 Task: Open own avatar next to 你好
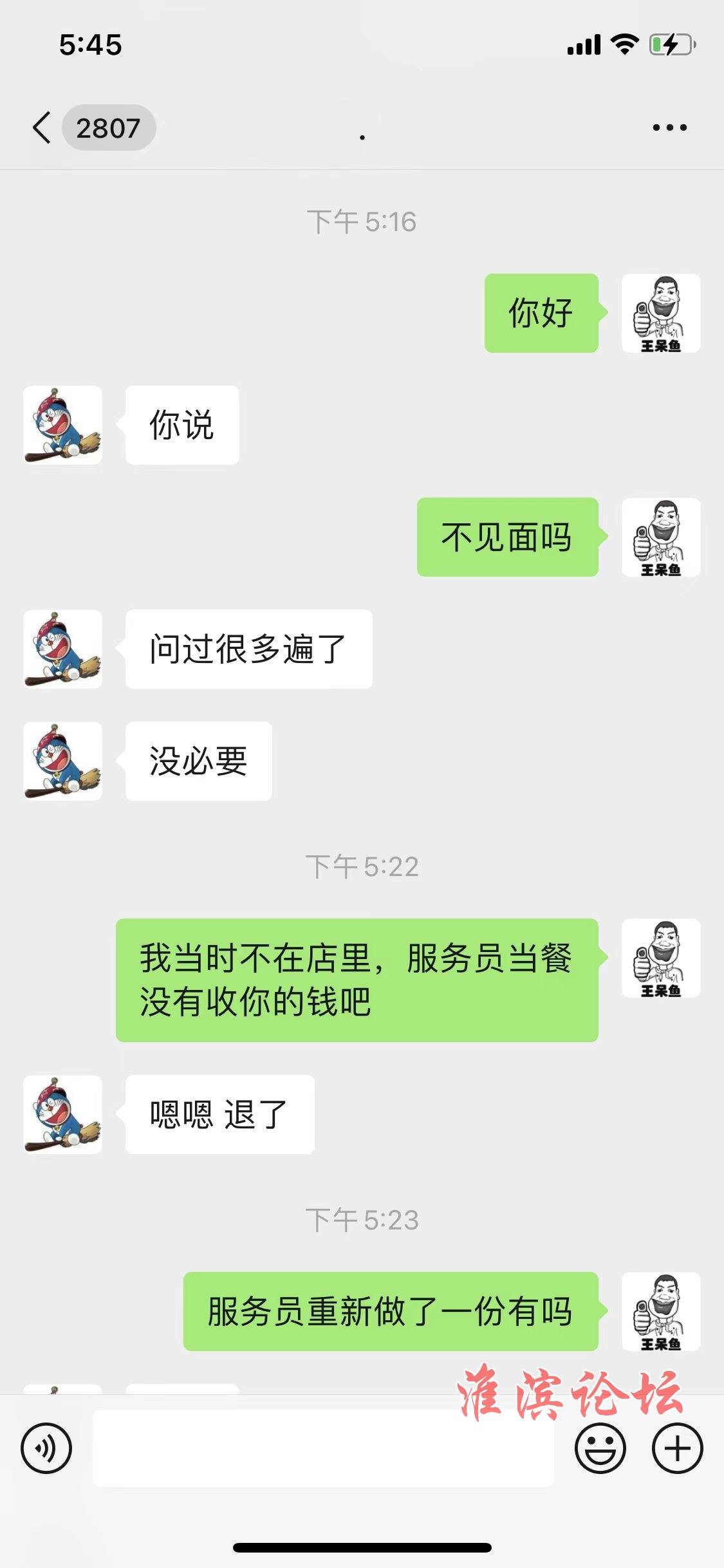[x=660, y=313]
